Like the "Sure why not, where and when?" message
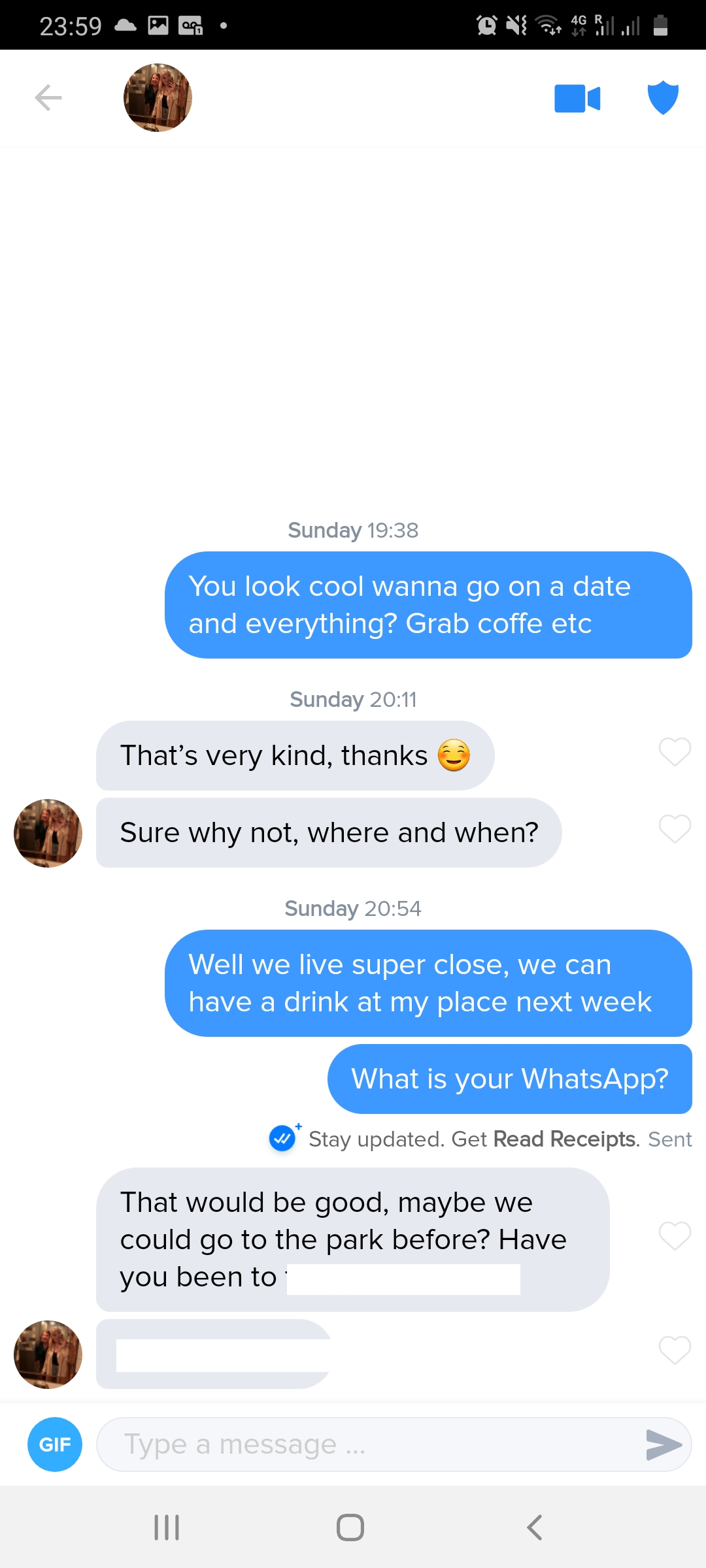The width and height of the screenshot is (706, 1568). click(675, 829)
